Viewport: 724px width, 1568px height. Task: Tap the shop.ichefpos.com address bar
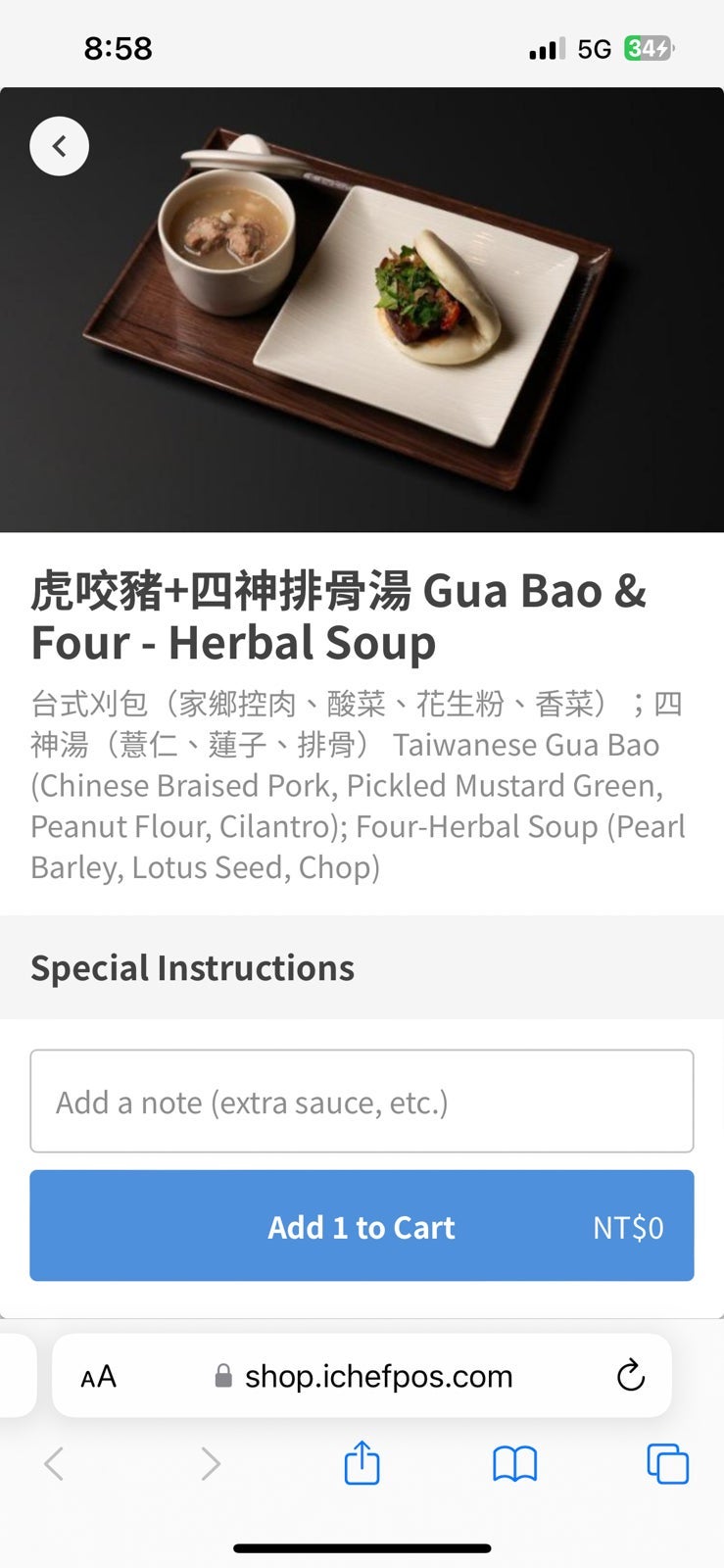click(x=377, y=1377)
